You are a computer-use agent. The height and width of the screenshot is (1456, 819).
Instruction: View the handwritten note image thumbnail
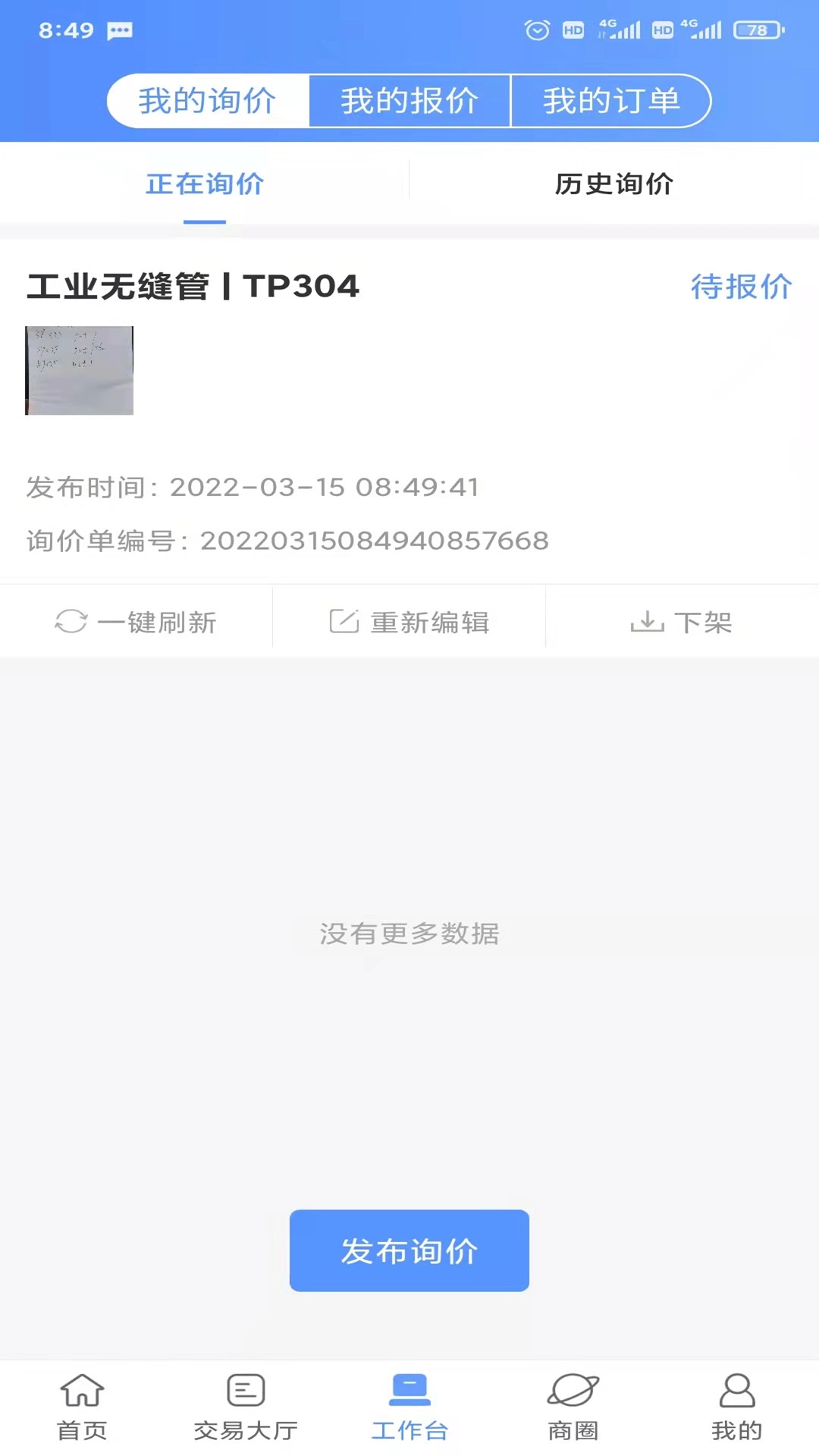click(79, 370)
